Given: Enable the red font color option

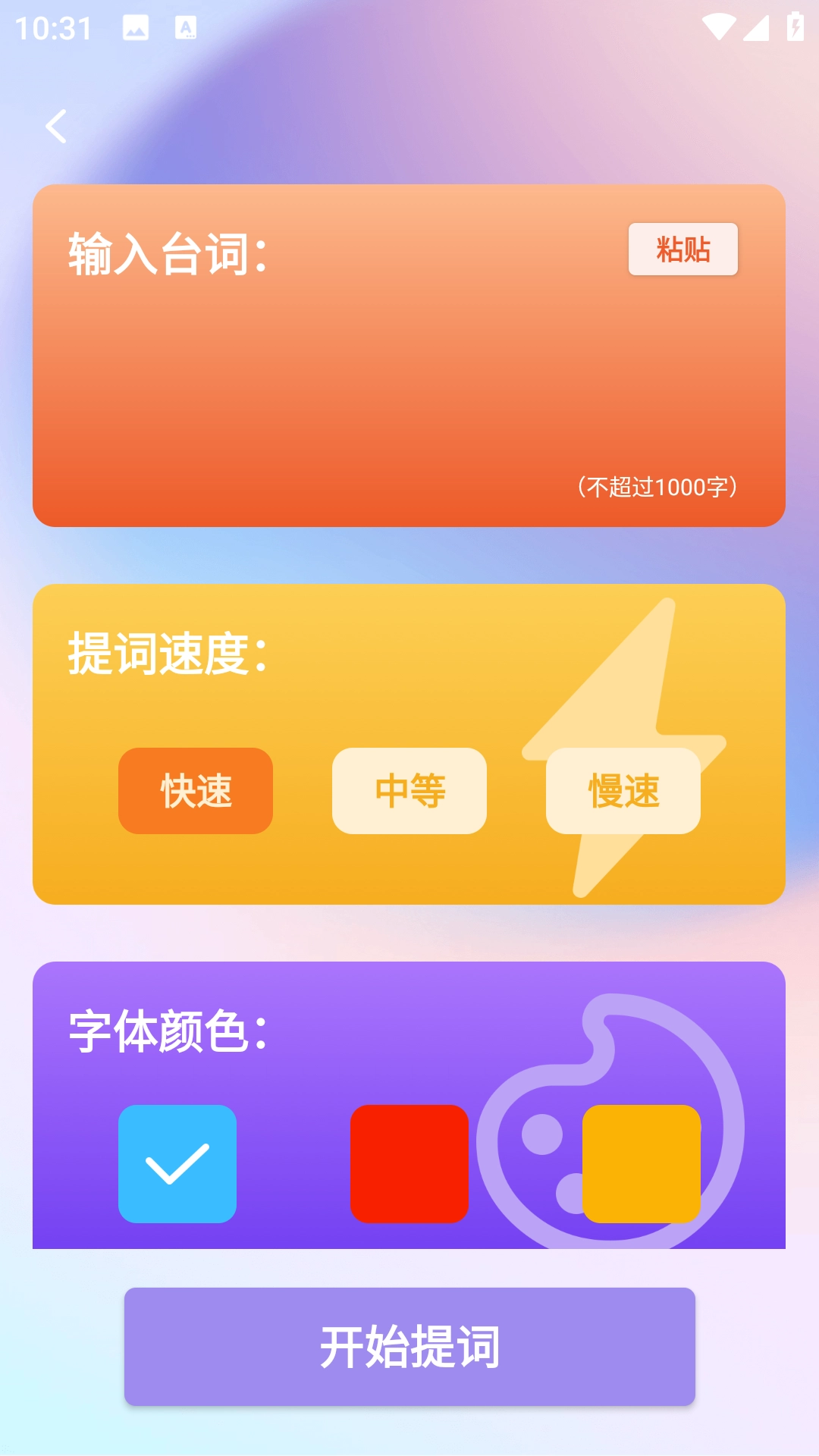Looking at the screenshot, I should pyautogui.click(x=409, y=1164).
